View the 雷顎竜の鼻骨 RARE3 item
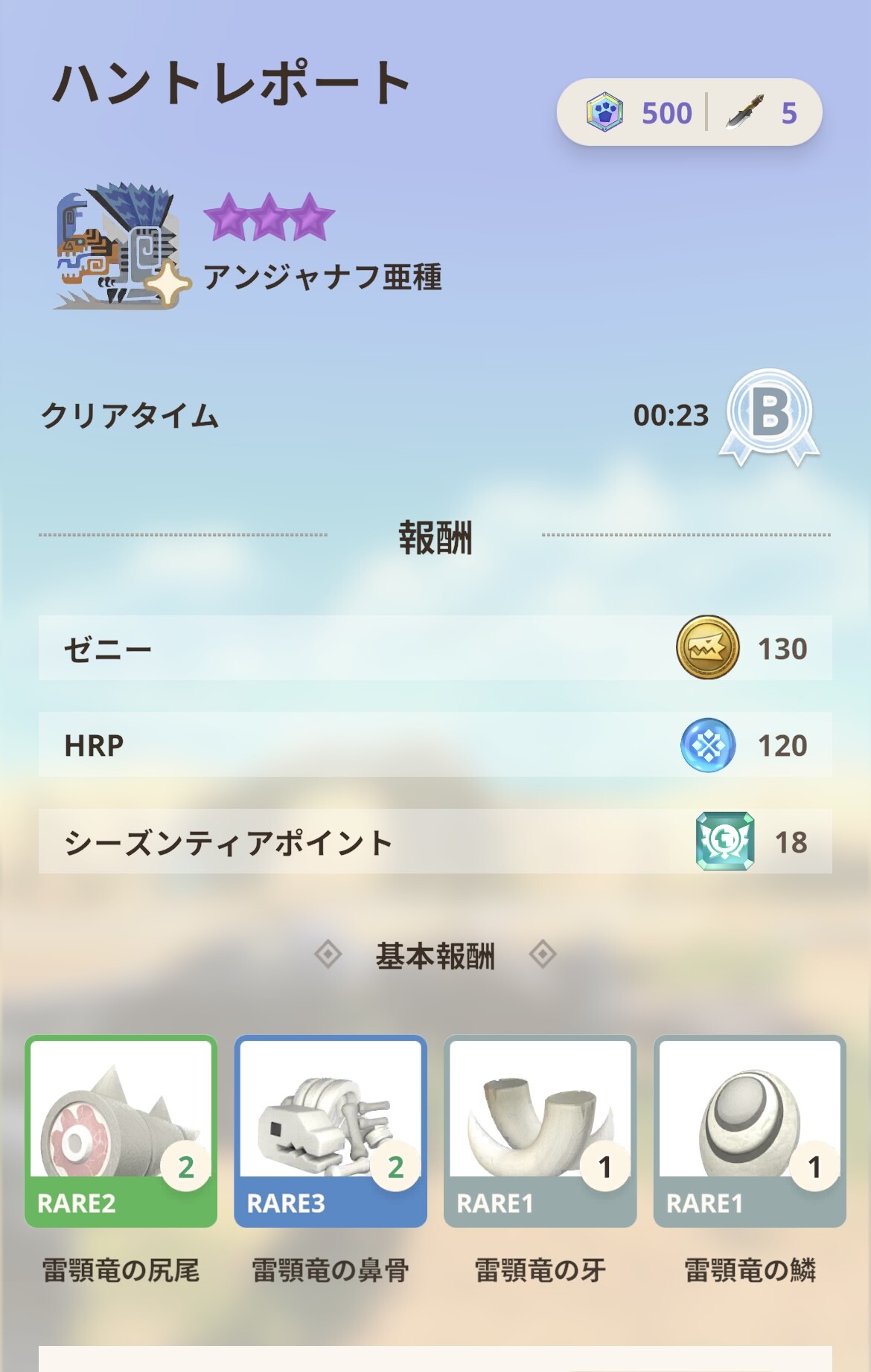 [330, 1130]
